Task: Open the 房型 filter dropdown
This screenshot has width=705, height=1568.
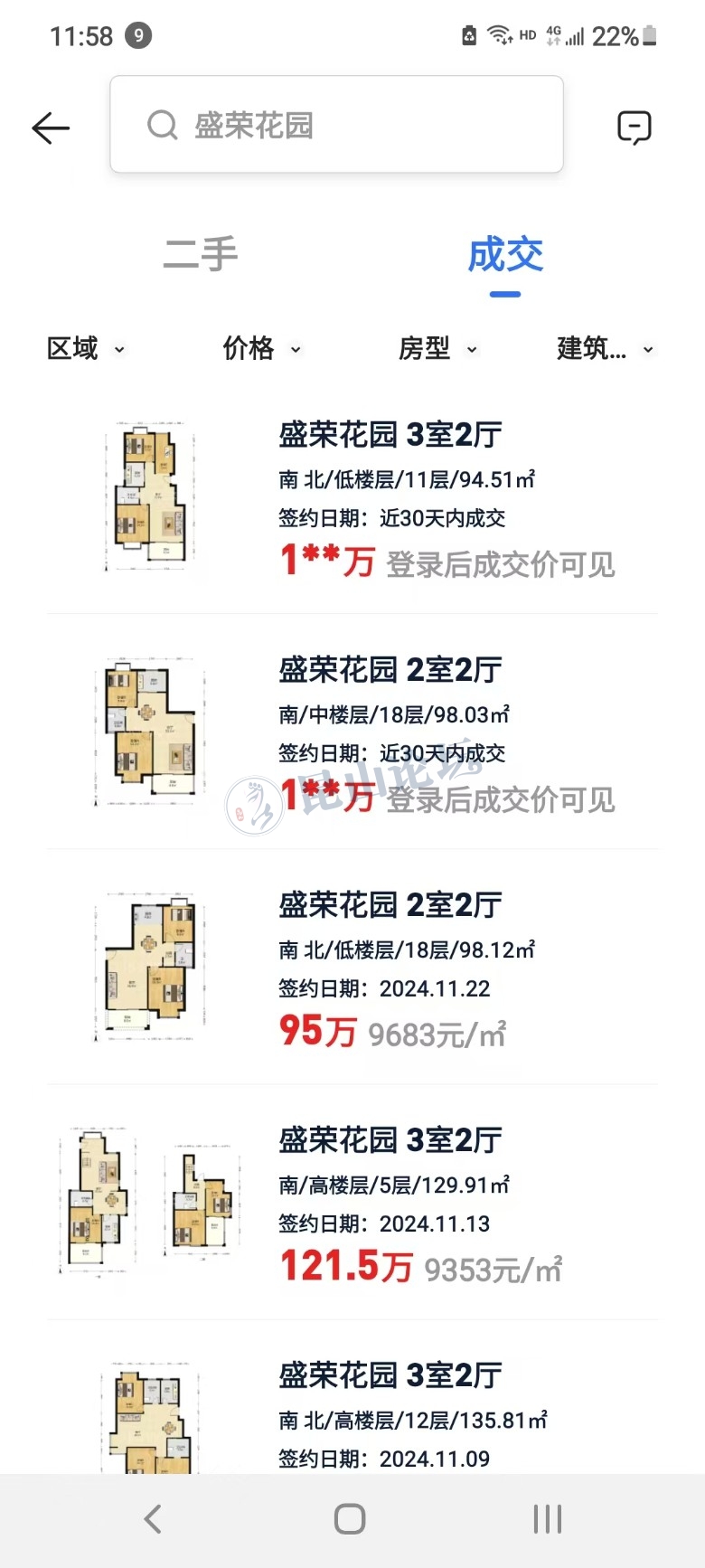Action: [x=438, y=348]
